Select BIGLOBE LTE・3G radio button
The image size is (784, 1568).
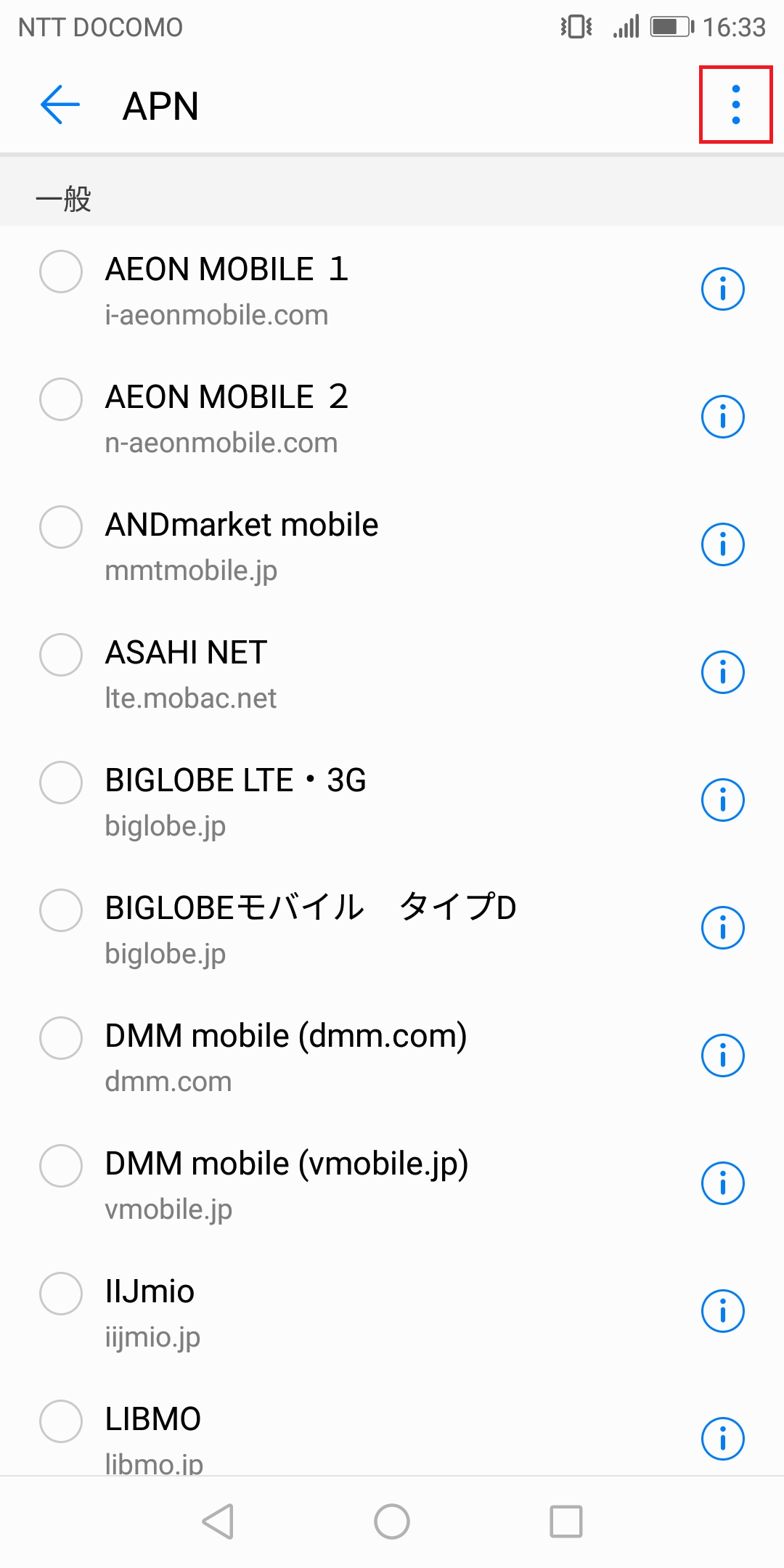pos(61,783)
